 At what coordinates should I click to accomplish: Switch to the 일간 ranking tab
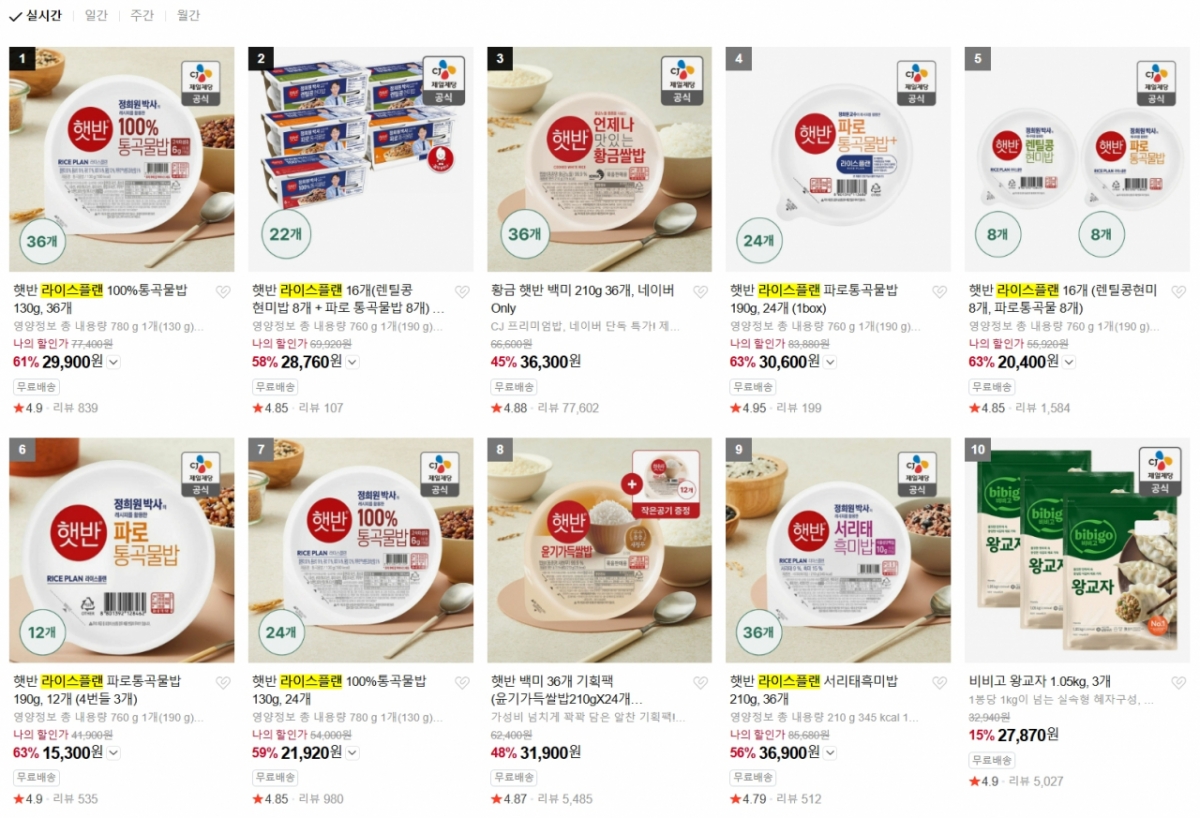(x=96, y=16)
